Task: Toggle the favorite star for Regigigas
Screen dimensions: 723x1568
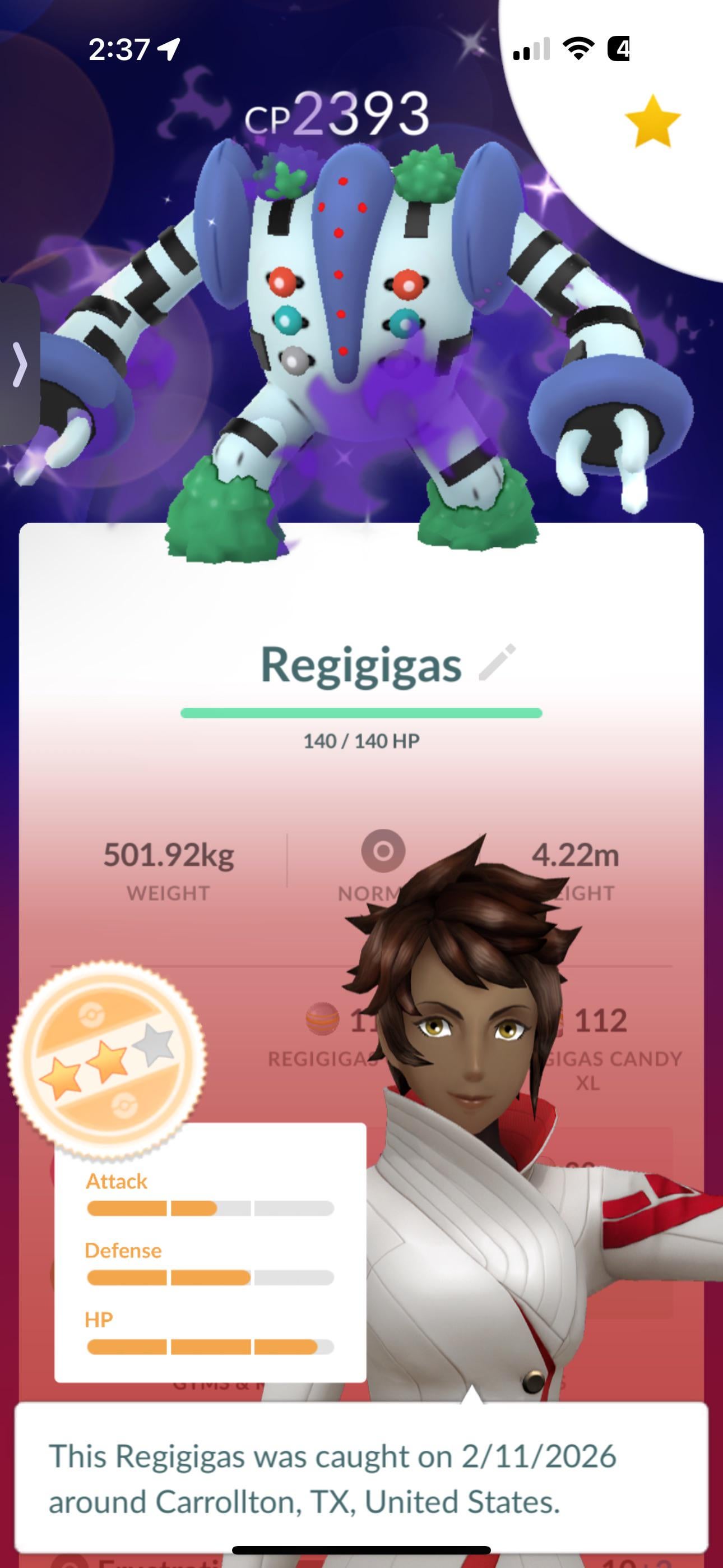Action: [652, 122]
